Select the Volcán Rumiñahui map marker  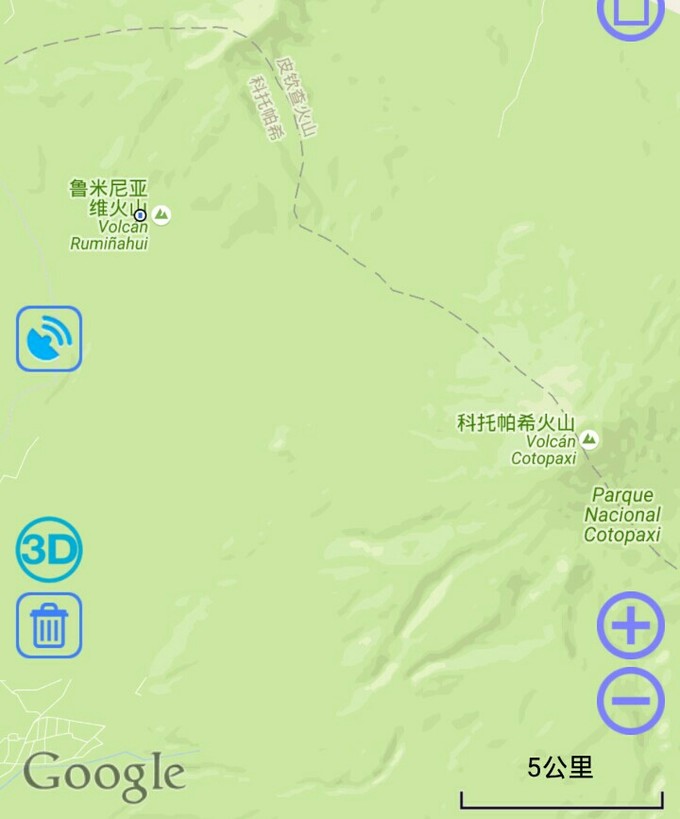pyautogui.click(x=161, y=215)
